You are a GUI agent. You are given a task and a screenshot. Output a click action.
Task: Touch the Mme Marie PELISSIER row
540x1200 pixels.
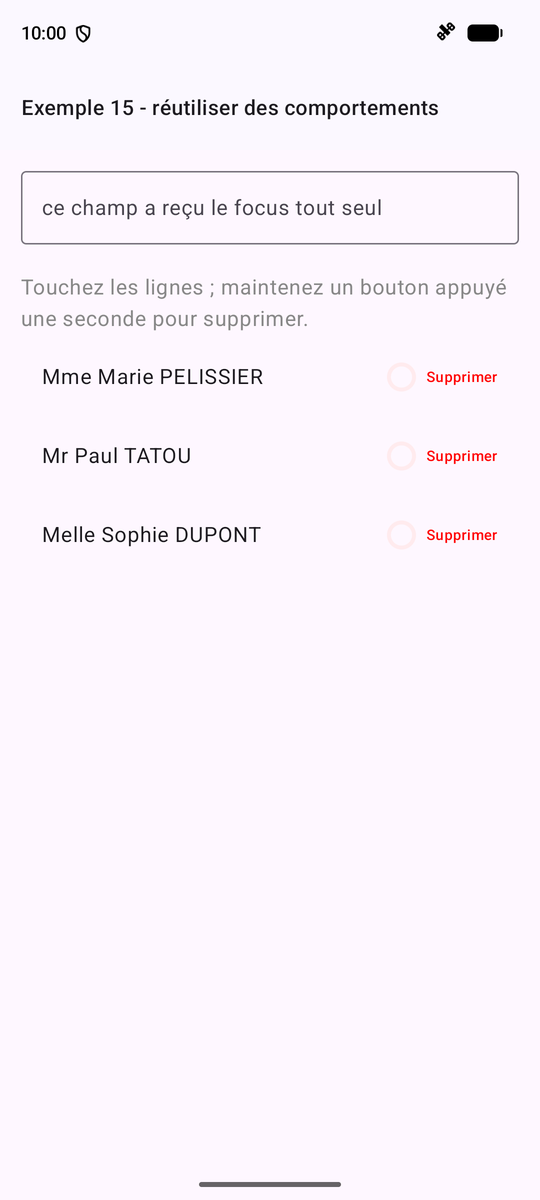click(270, 377)
